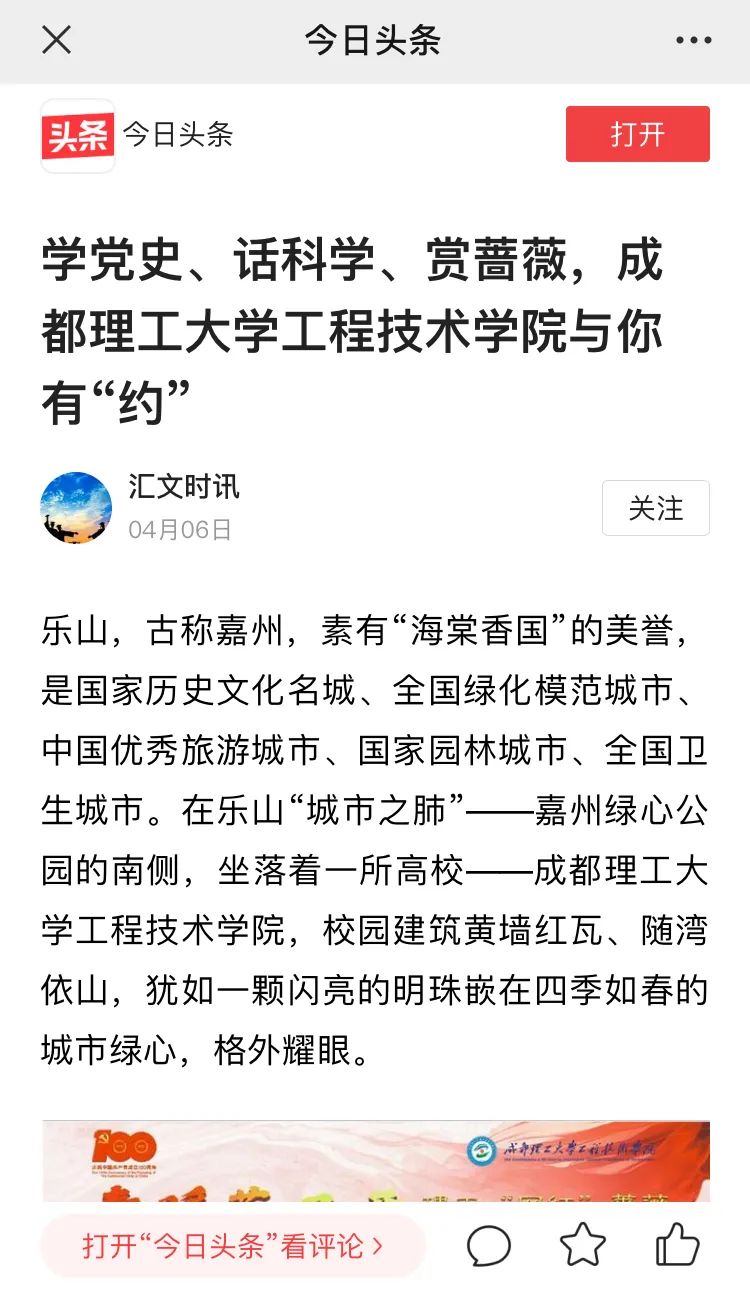Tap the comment bubble icon
Viewport: 750px width, 1290px height.
pos(489,1246)
